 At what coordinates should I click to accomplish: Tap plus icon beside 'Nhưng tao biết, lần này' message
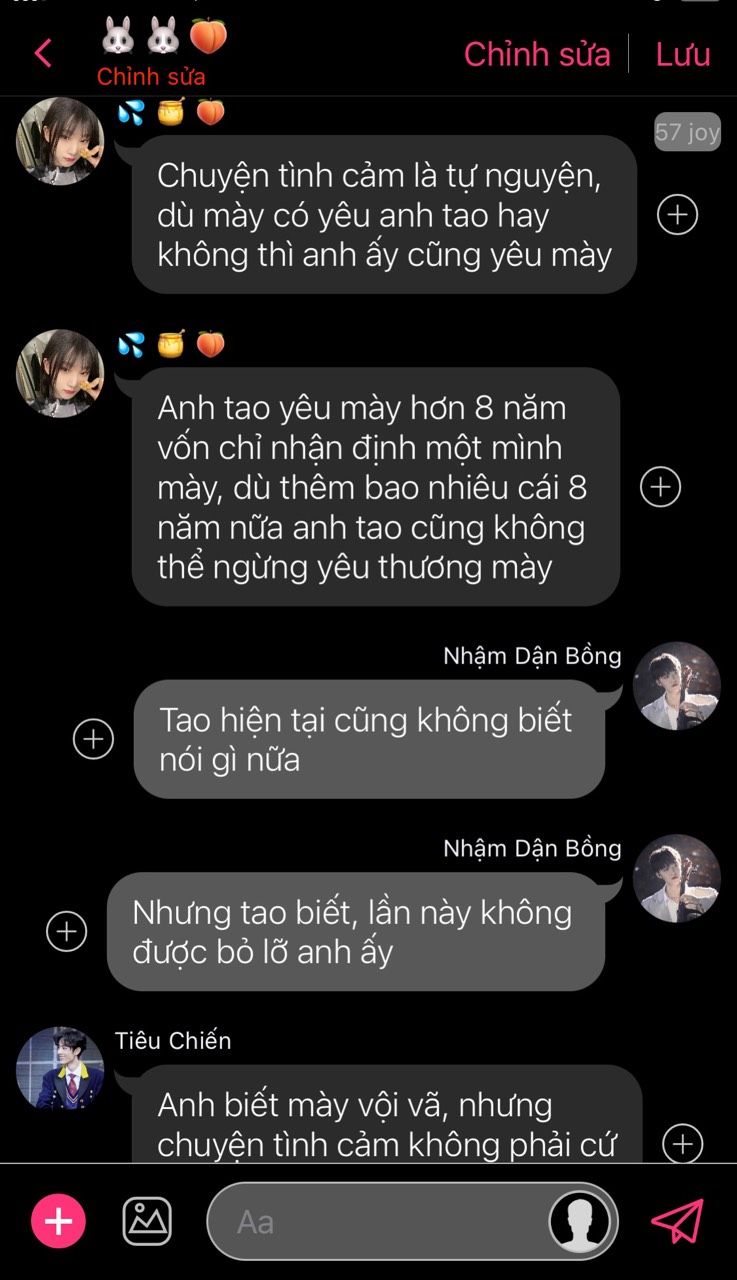pyautogui.click(x=67, y=931)
